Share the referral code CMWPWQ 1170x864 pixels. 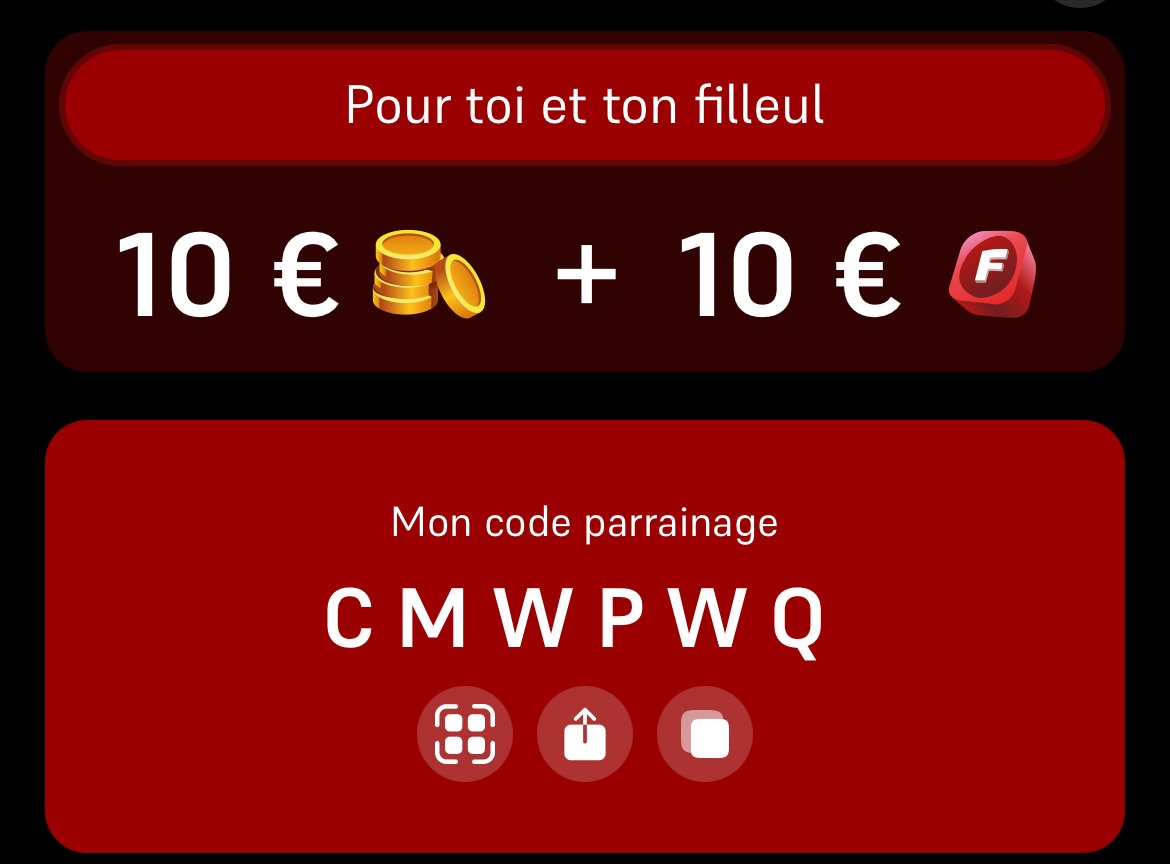coord(585,735)
